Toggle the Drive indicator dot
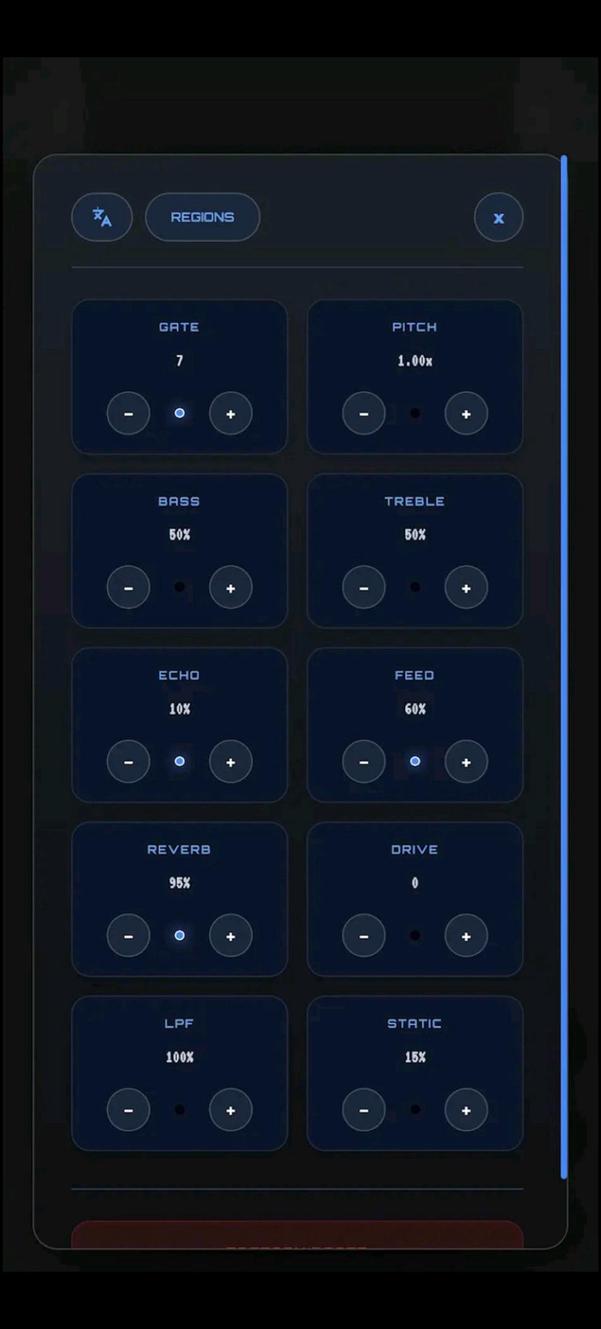The height and width of the screenshot is (1329, 601). [415, 936]
